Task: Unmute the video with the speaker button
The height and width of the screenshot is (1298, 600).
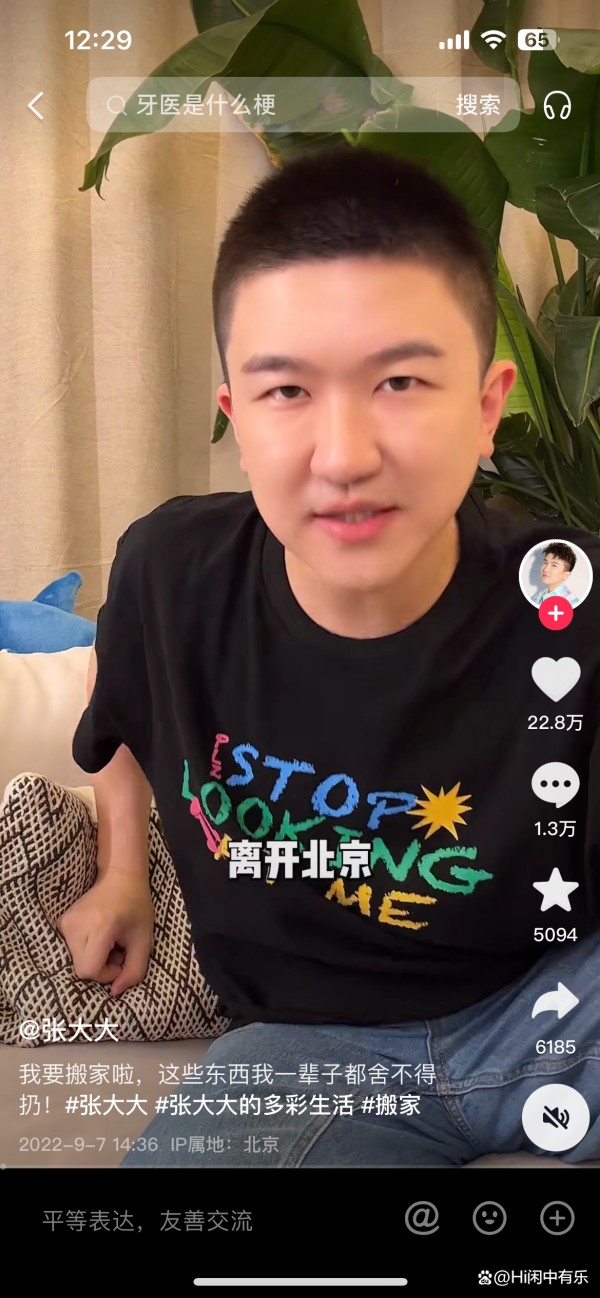Action: [x=555, y=1117]
